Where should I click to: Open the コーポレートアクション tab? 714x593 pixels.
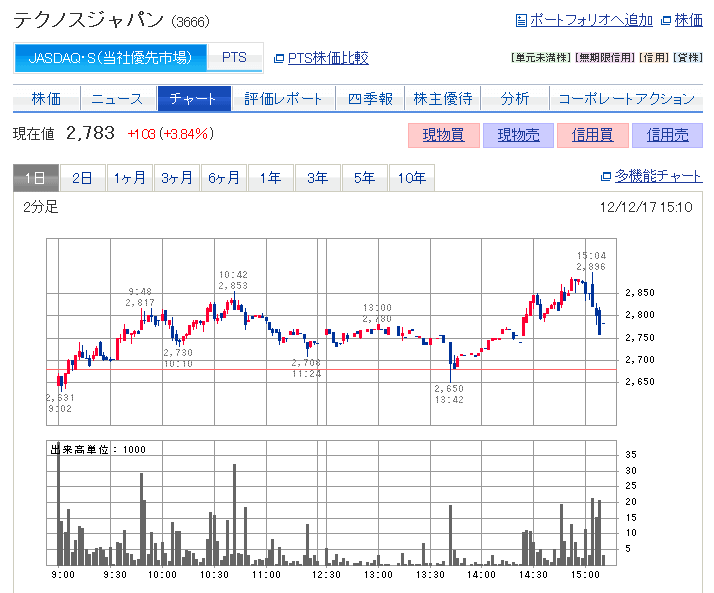pyautogui.click(x=626, y=99)
